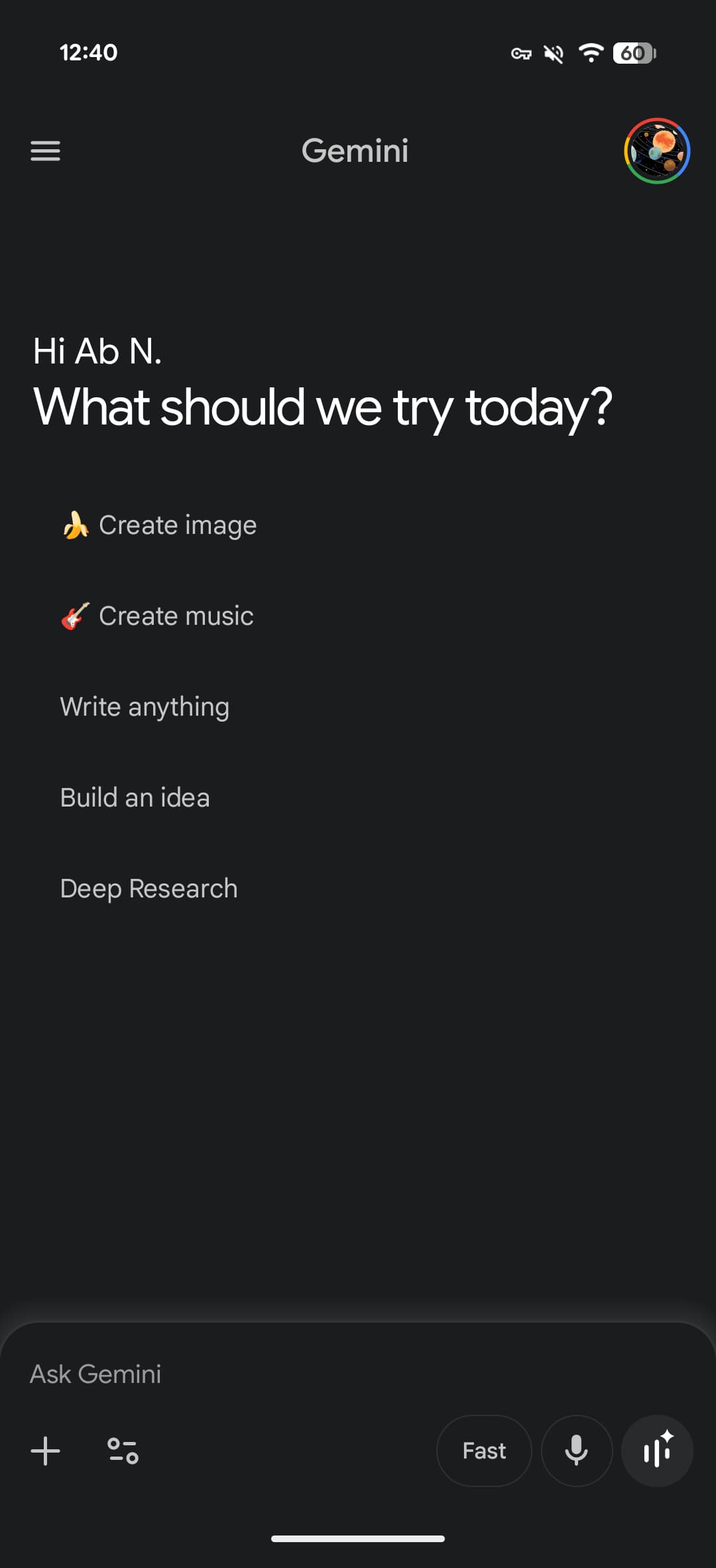
Task: Start Gemini Live conversation
Action: 657,1451
